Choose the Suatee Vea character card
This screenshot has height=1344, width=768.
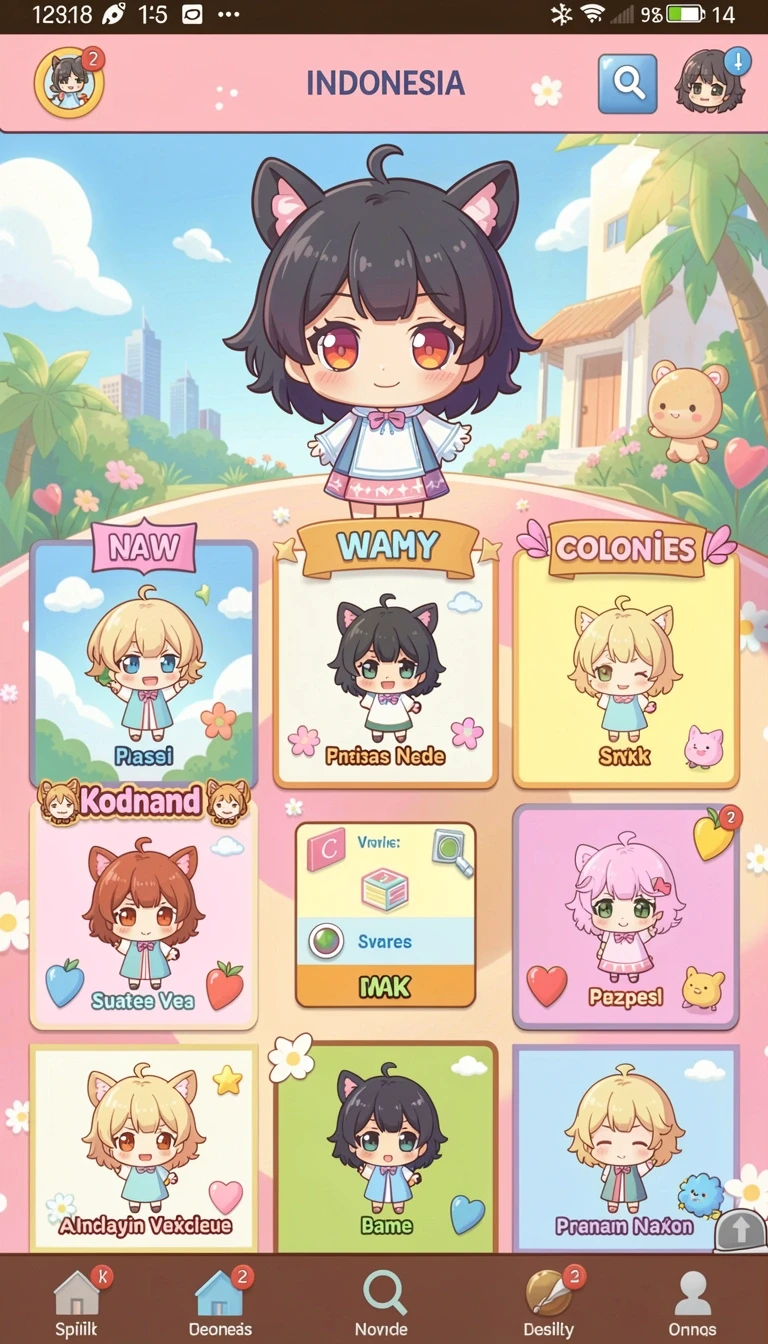tap(143, 912)
